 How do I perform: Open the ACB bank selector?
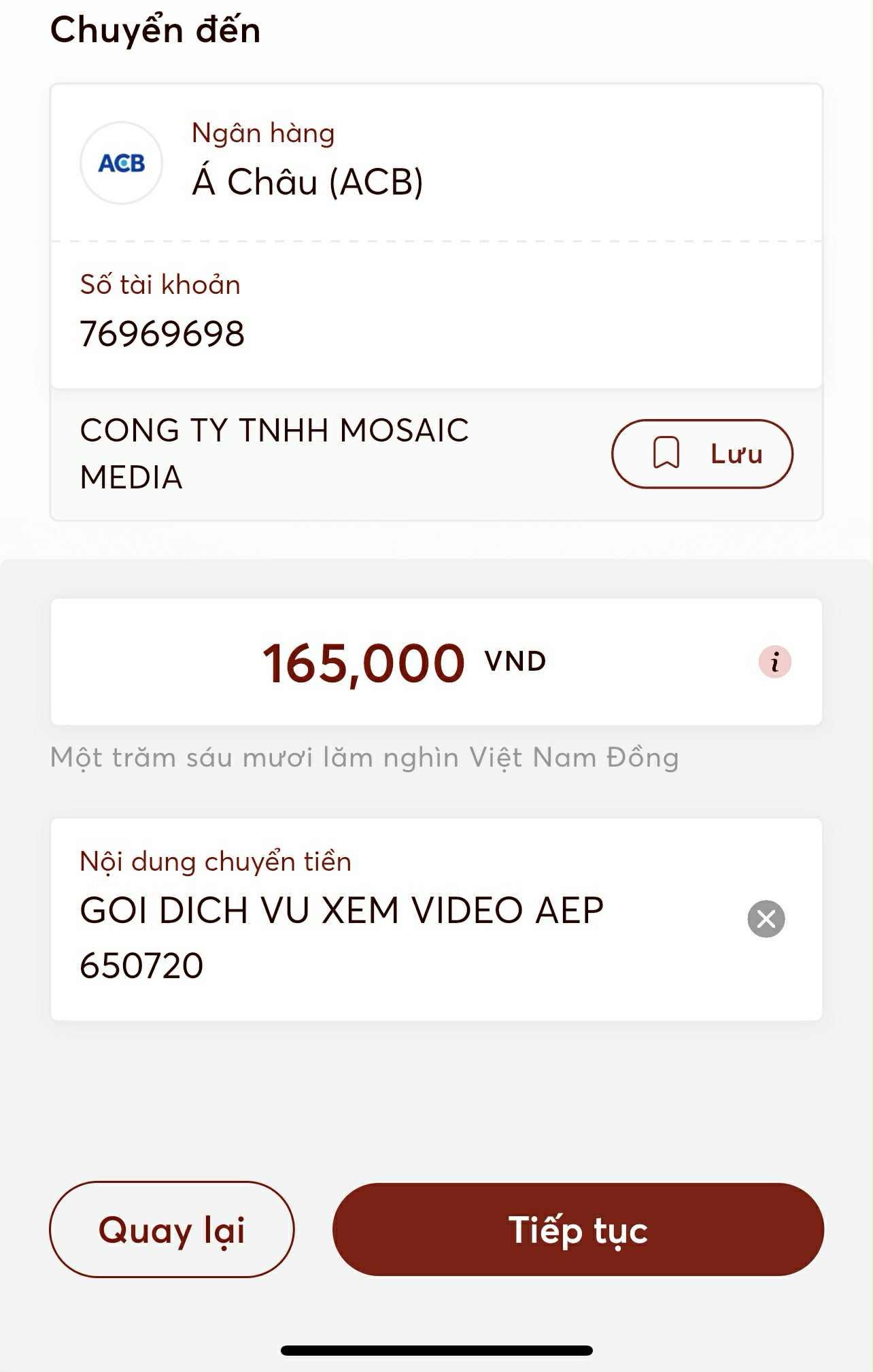point(435,163)
